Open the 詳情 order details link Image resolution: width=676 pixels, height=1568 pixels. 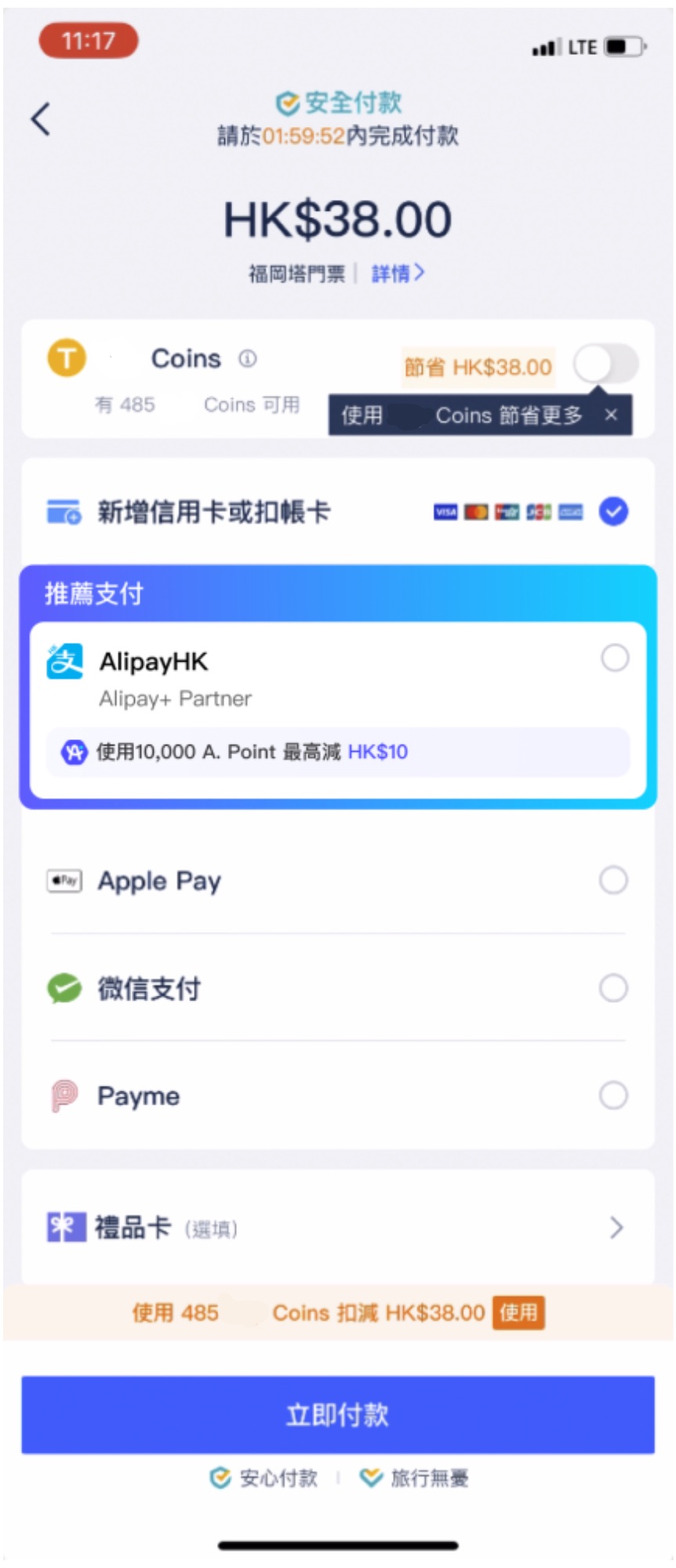pos(398,273)
